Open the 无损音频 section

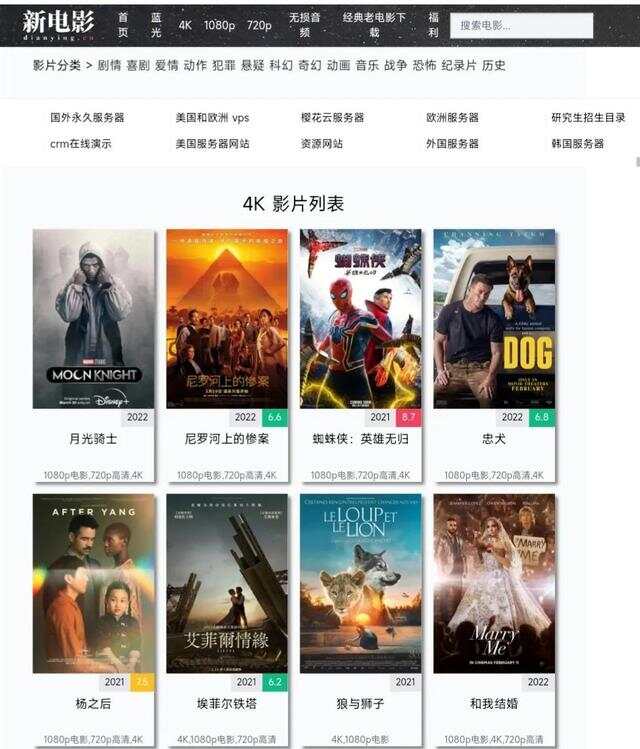(304, 25)
